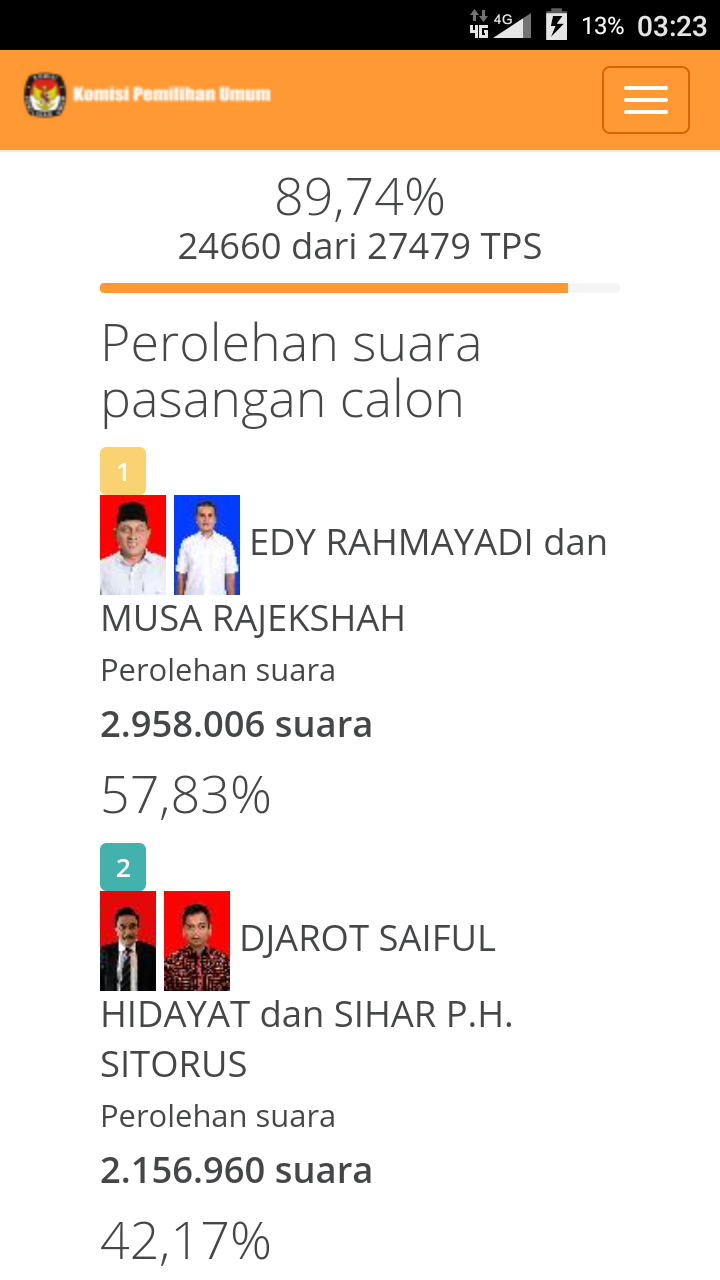Image resolution: width=720 pixels, height=1280 pixels.
Task: Tap the Komisi Pemilihan Umum header logo
Action: [x=147, y=95]
